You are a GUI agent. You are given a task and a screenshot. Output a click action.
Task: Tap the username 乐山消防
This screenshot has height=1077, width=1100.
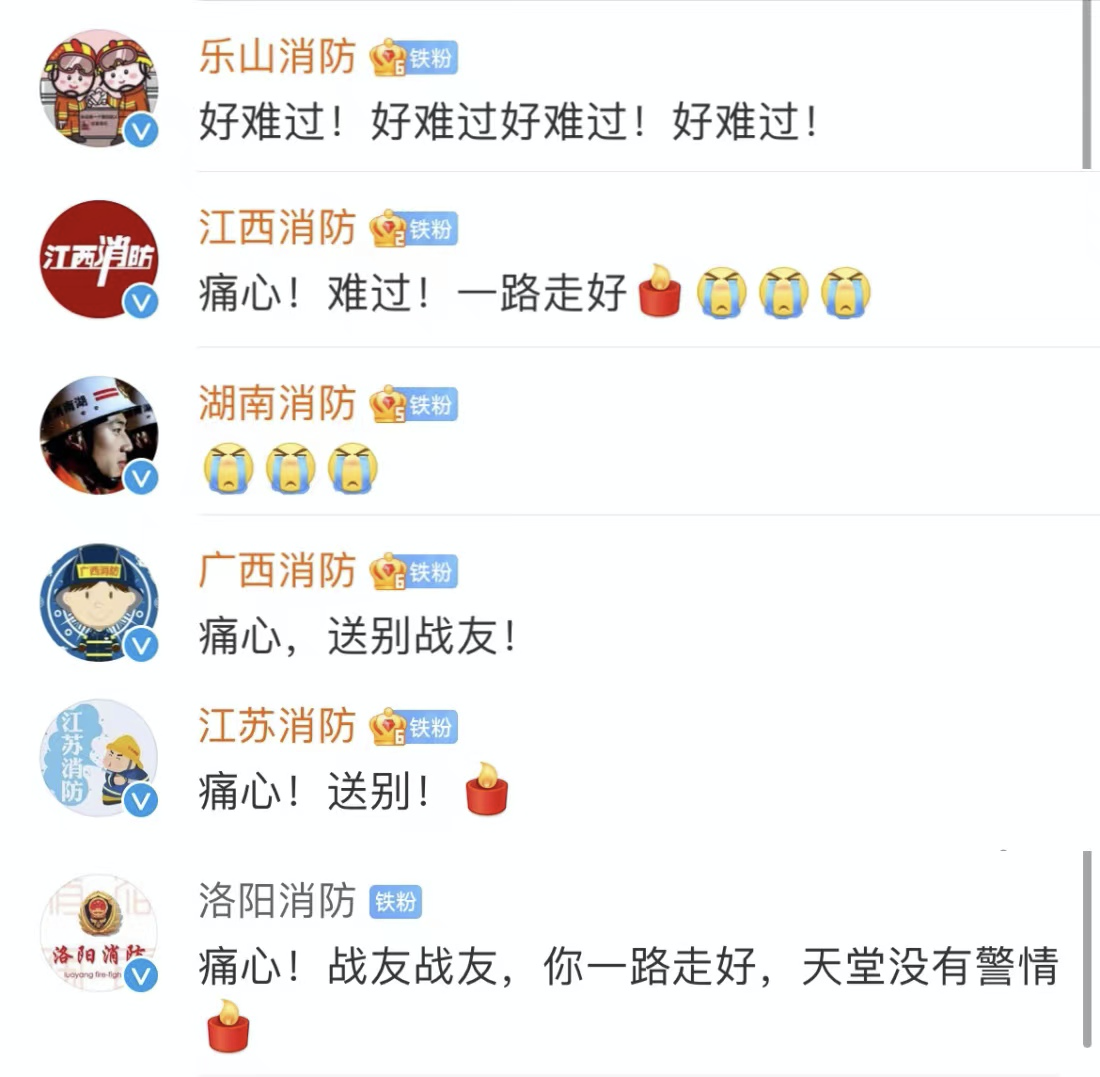pyautogui.click(x=277, y=58)
